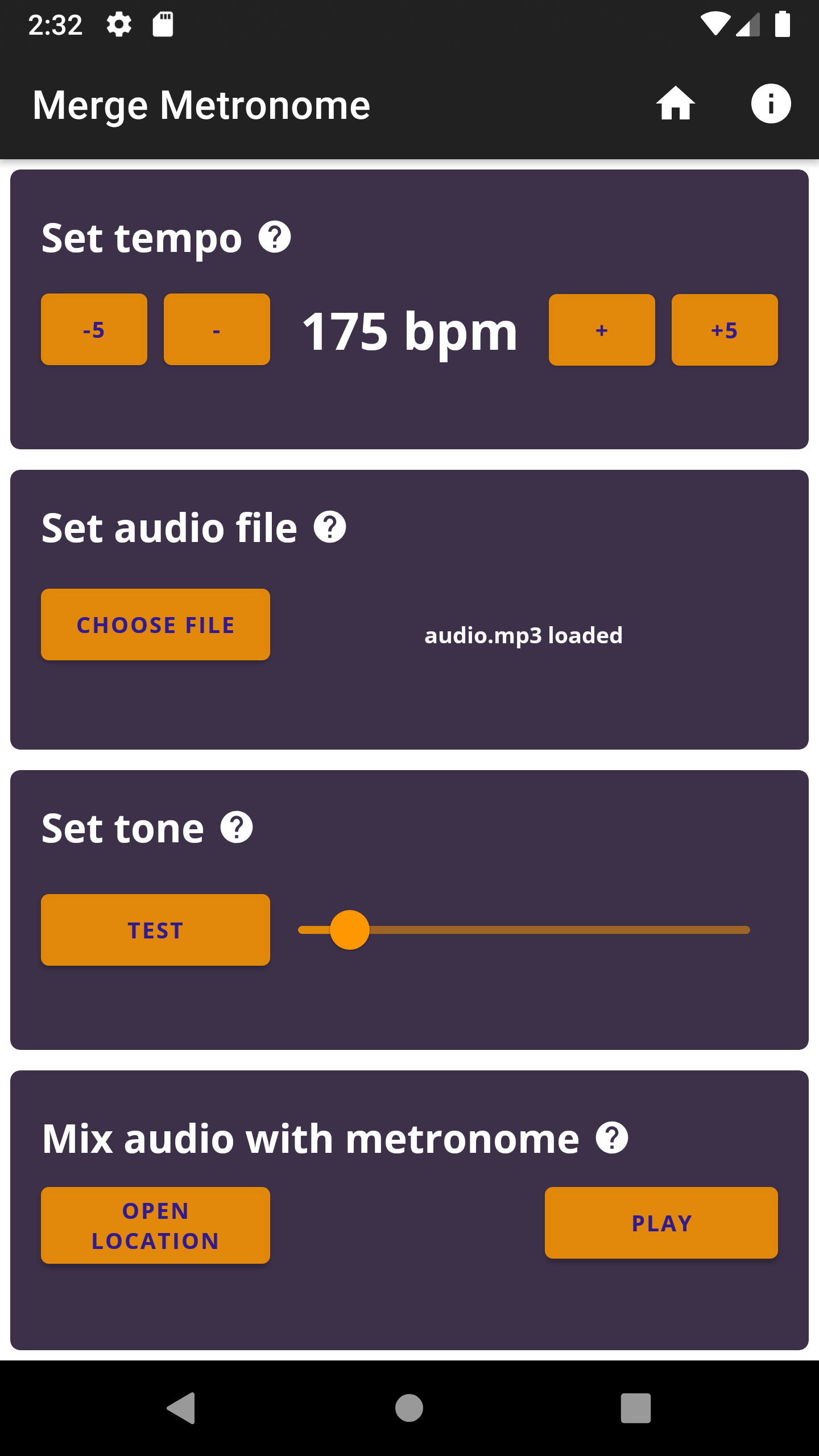This screenshot has height=1456, width=819.
Task: Click the audio.mp3 loaded label
Action: pyautogui.click(x=523, y=635)
